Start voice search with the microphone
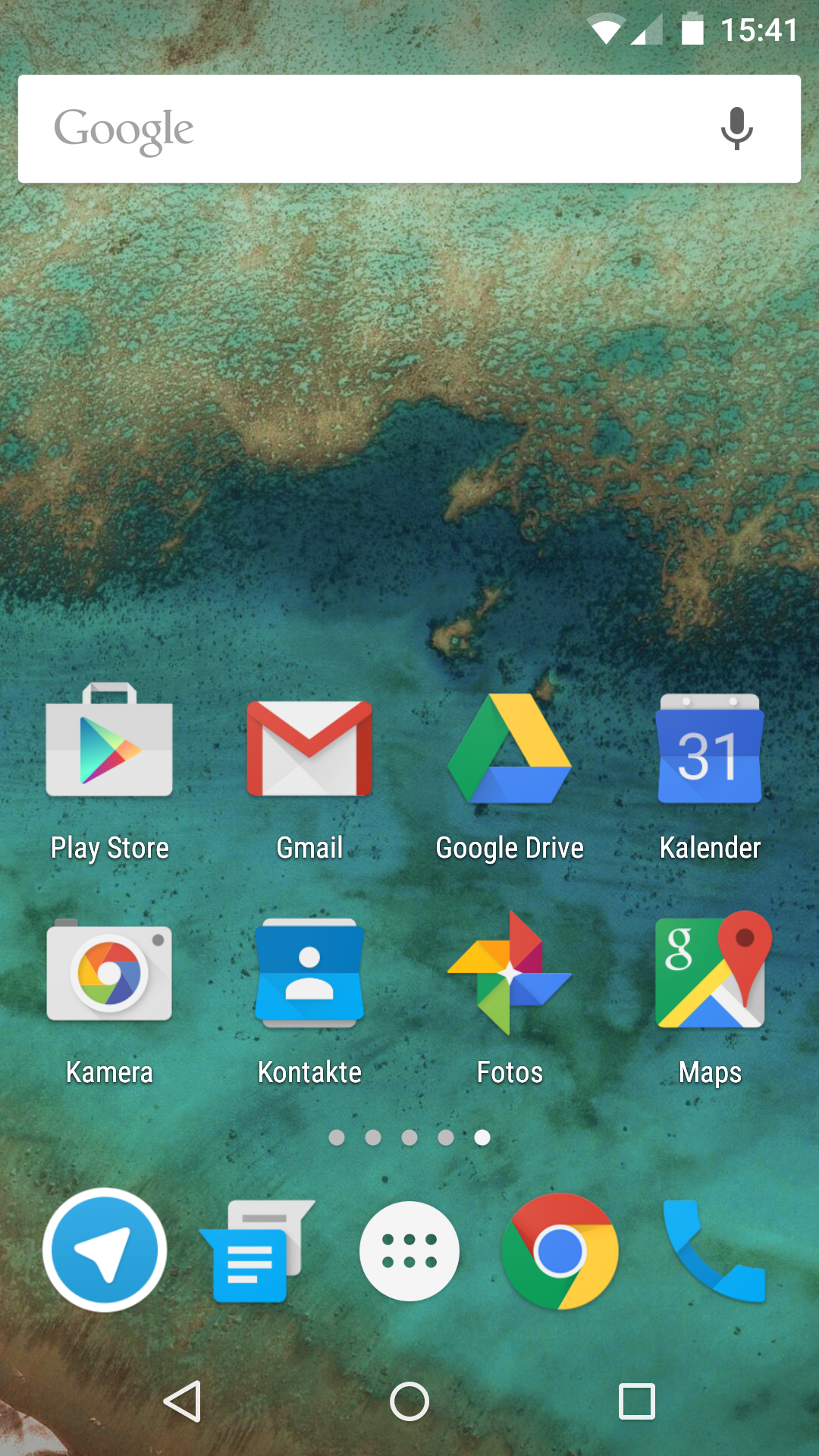 tap(736, 129)
